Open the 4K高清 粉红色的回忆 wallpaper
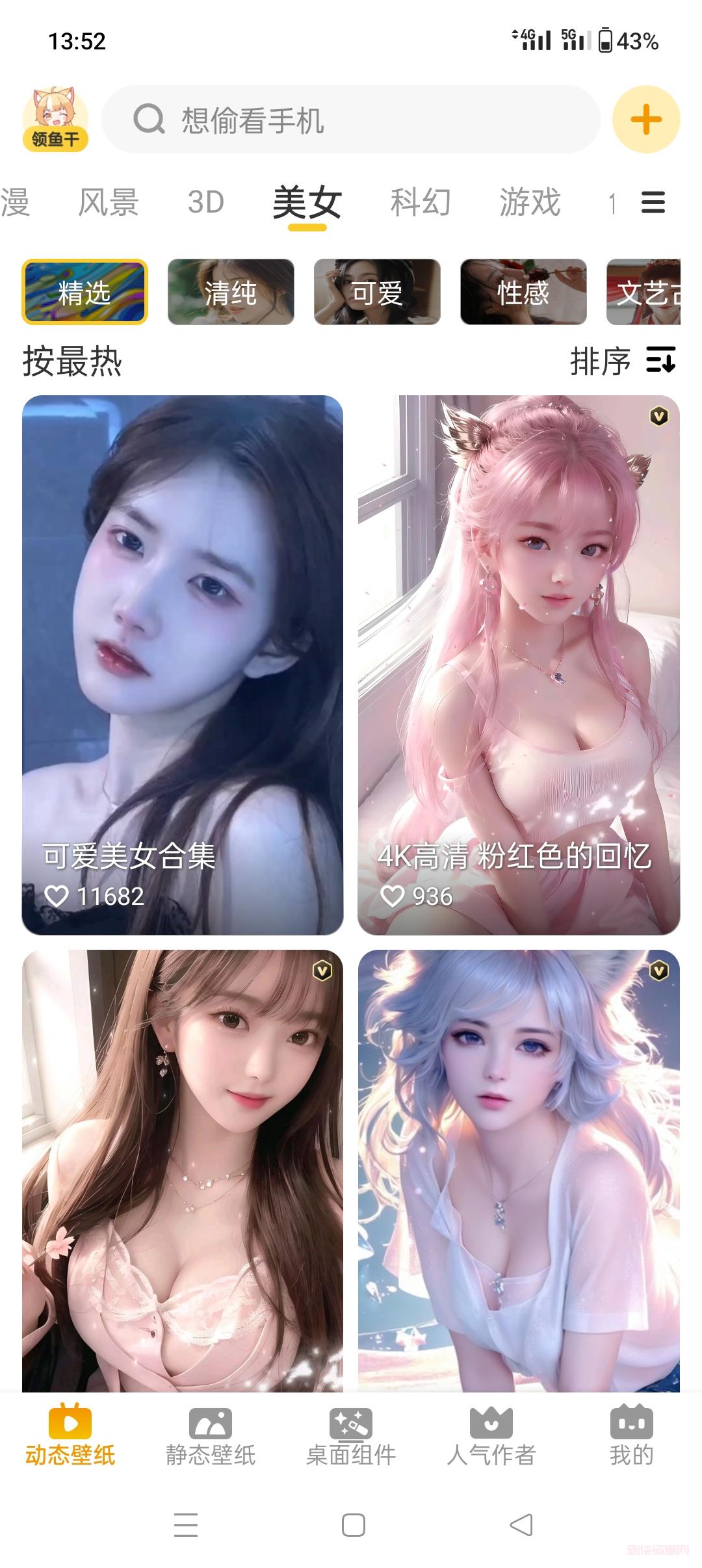Screen dimensions: 702x1568 (x=519, y=664)
